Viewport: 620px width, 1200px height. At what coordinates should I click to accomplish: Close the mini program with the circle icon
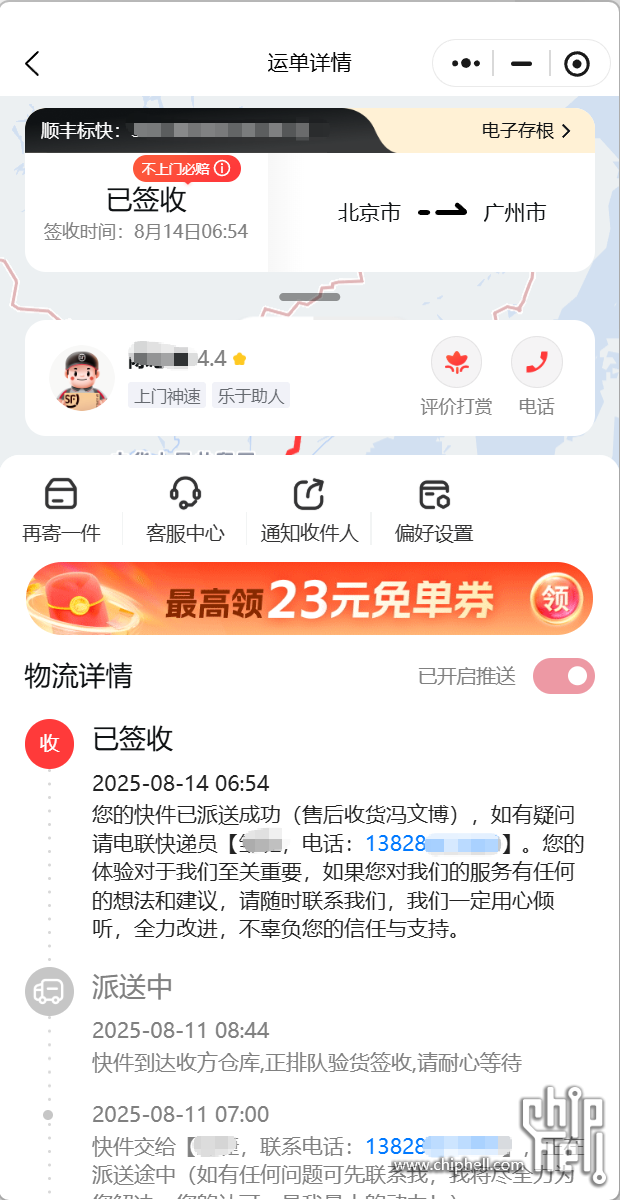pos(576,64)
